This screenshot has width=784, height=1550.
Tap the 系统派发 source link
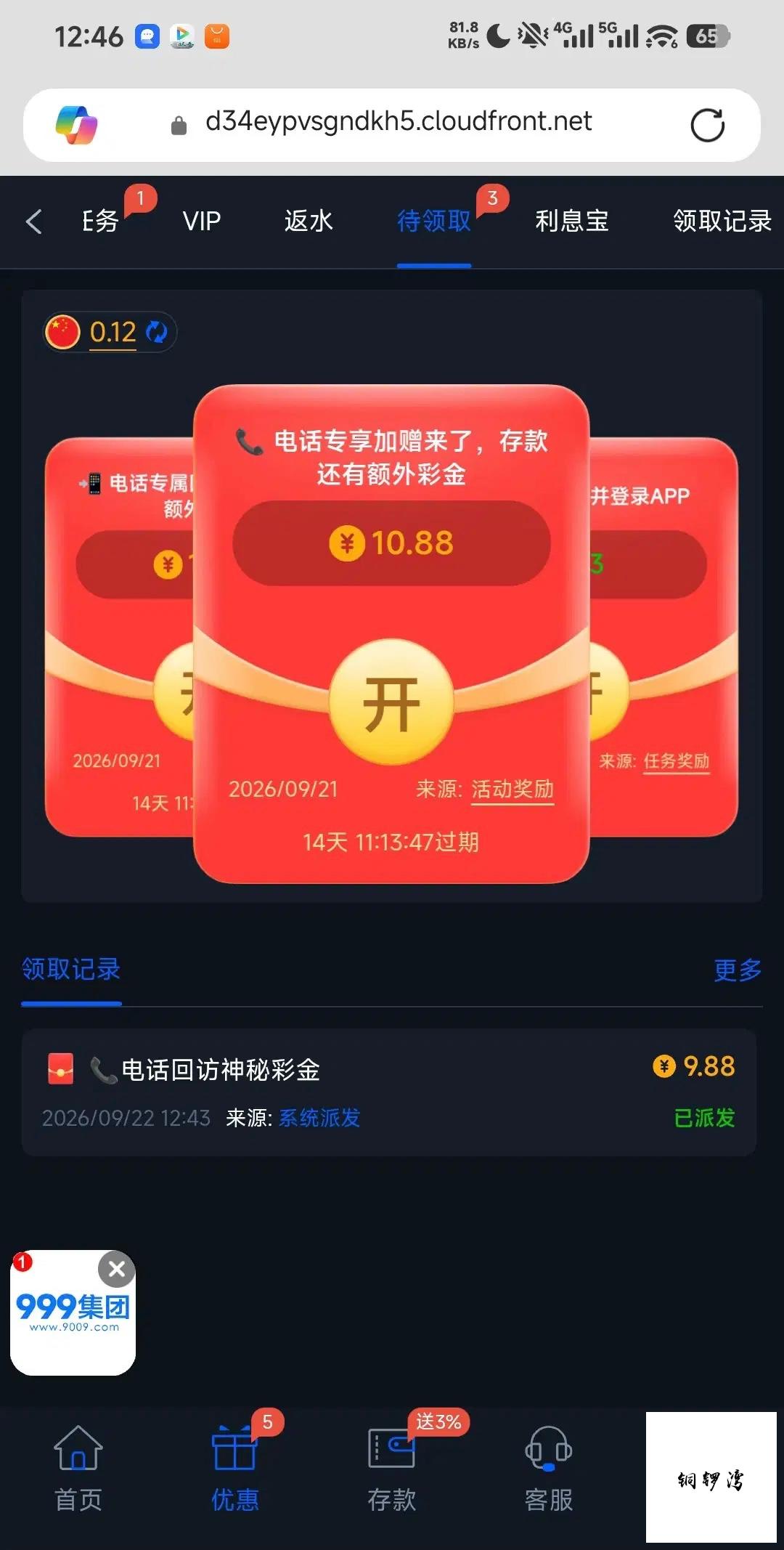[x=319, y=1118]
